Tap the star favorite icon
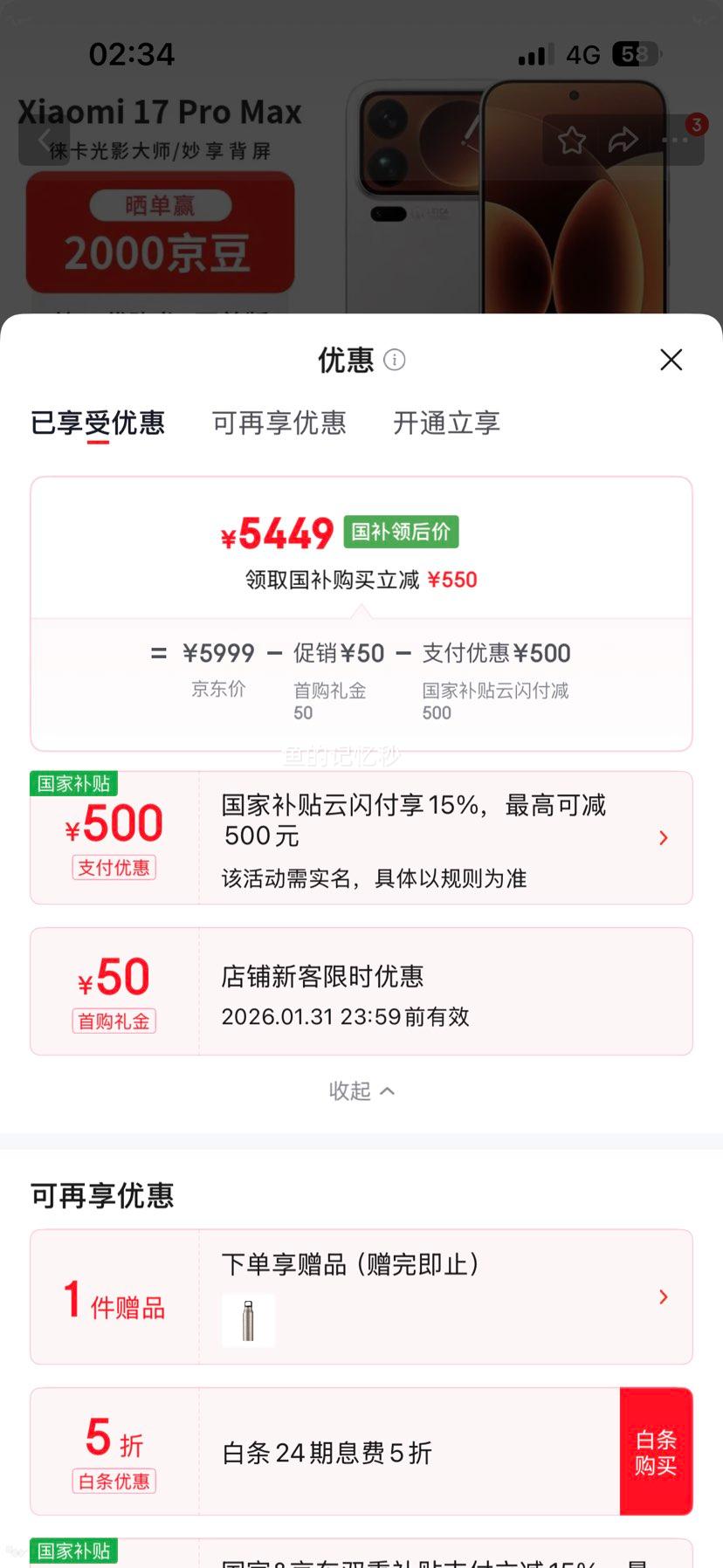Image resolution: width=723 pixels, height=1568 pixels. coord(572,140)
